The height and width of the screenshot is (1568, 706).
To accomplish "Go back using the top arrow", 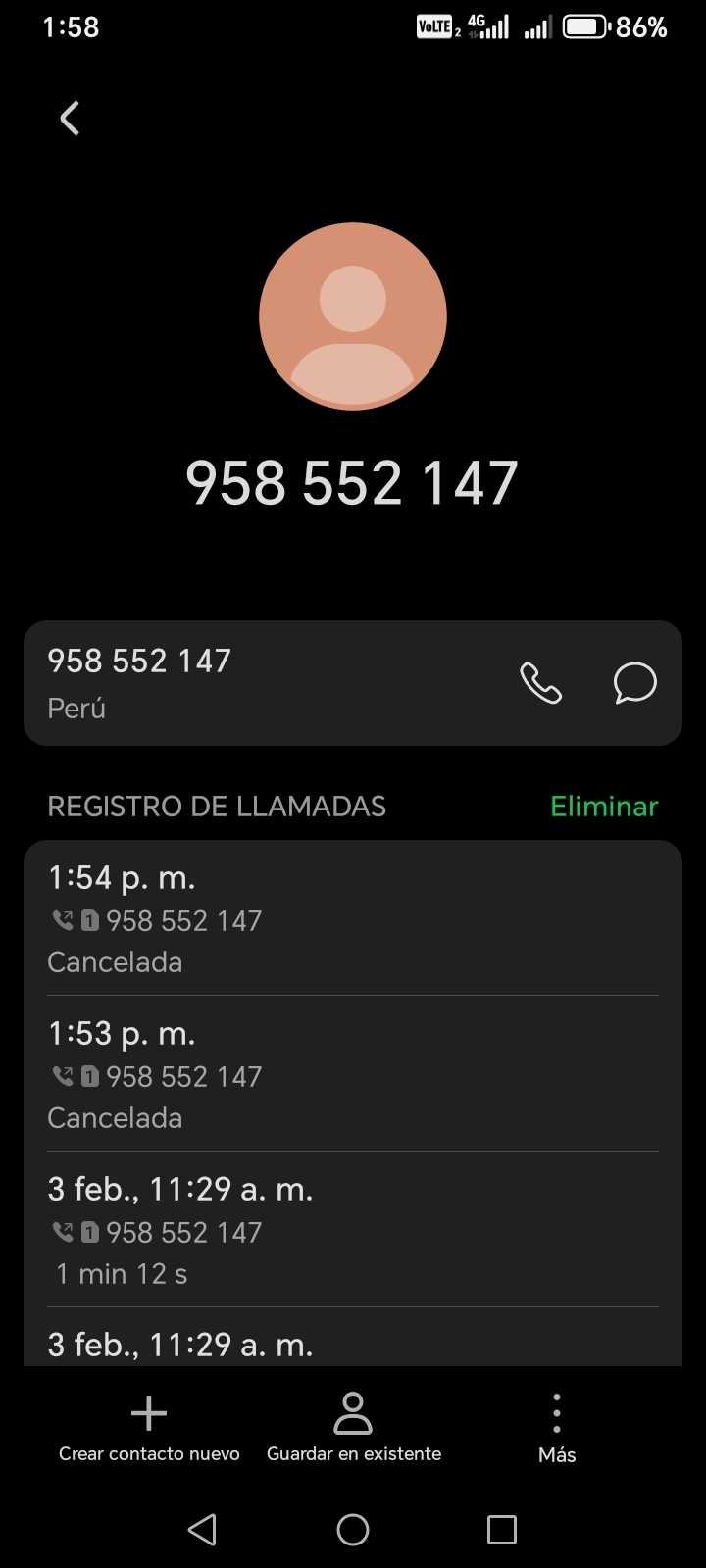I will tap(70, 119).
